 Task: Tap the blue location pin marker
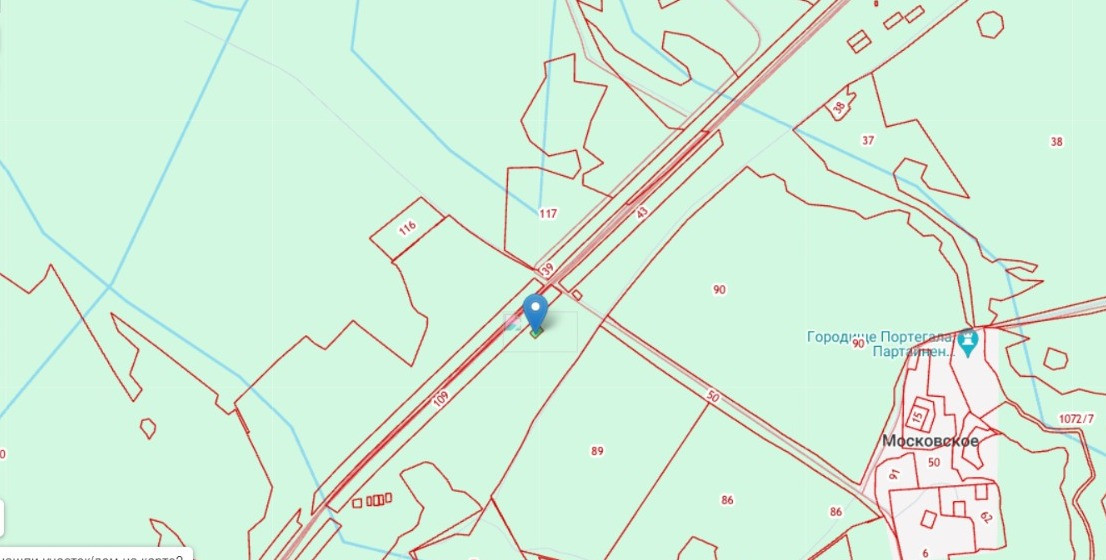tap(536, 311)
